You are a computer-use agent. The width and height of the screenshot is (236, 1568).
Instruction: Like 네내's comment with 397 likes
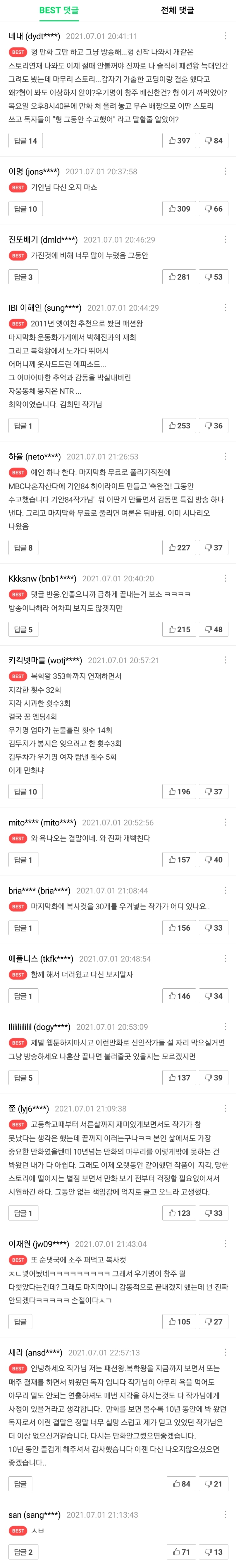pos(180,141)
